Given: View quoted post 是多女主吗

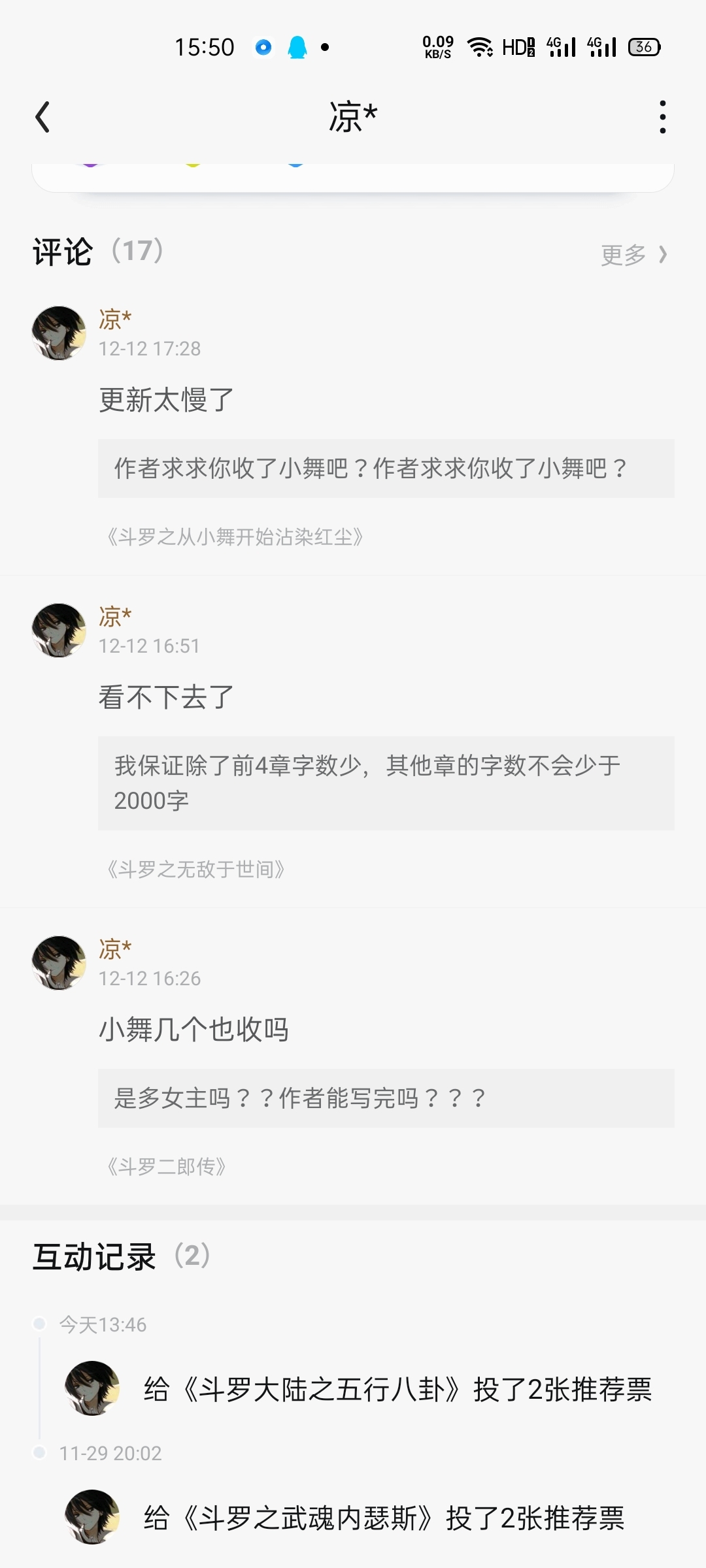Looking at the screenshot, I should pyautogui.click(x=386, y=1098).
